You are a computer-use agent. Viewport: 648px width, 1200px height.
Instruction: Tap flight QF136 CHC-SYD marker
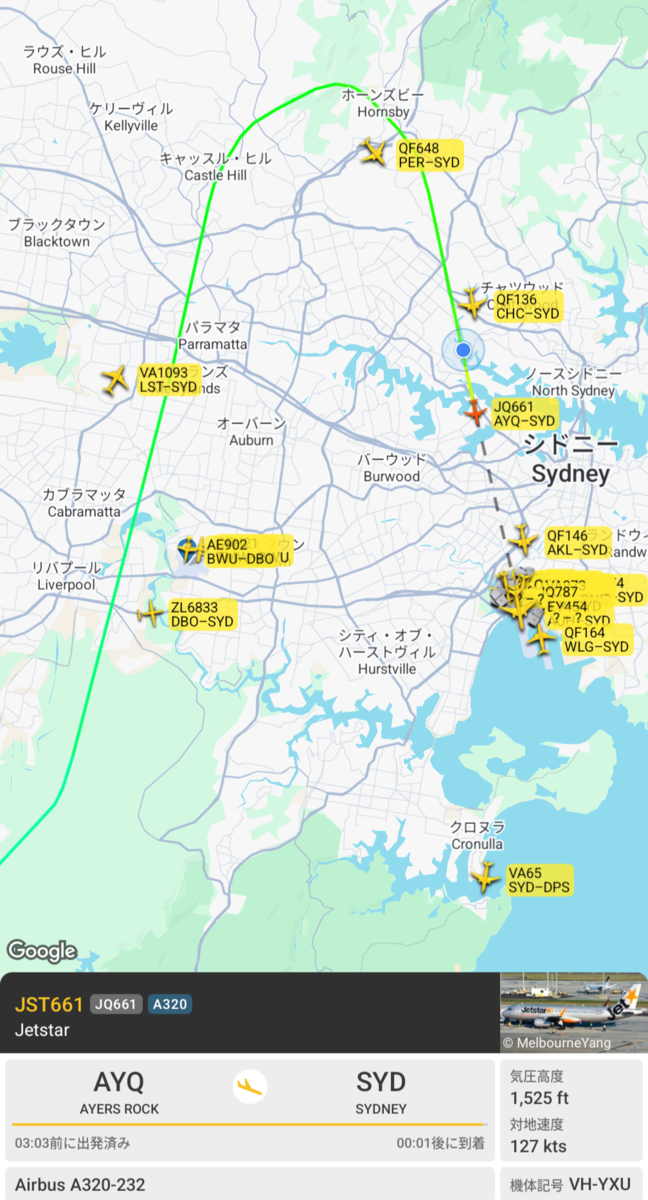click(x=471, y=301)
